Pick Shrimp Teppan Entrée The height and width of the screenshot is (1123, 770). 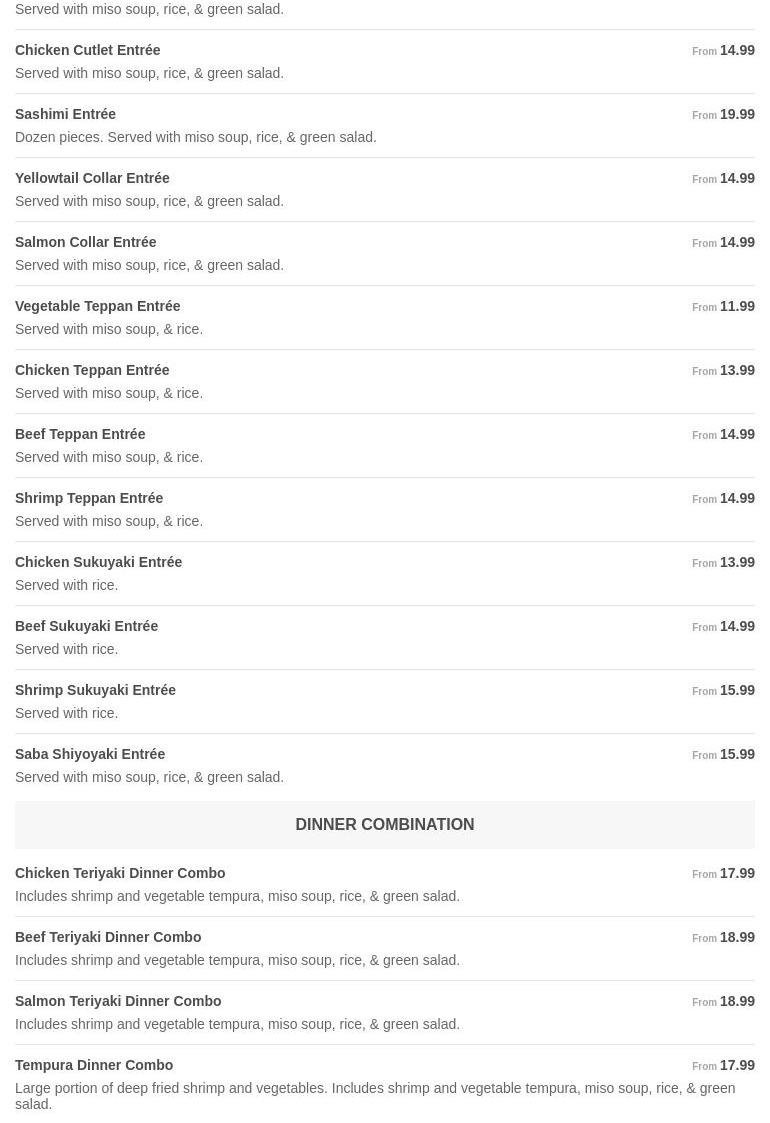89,498
